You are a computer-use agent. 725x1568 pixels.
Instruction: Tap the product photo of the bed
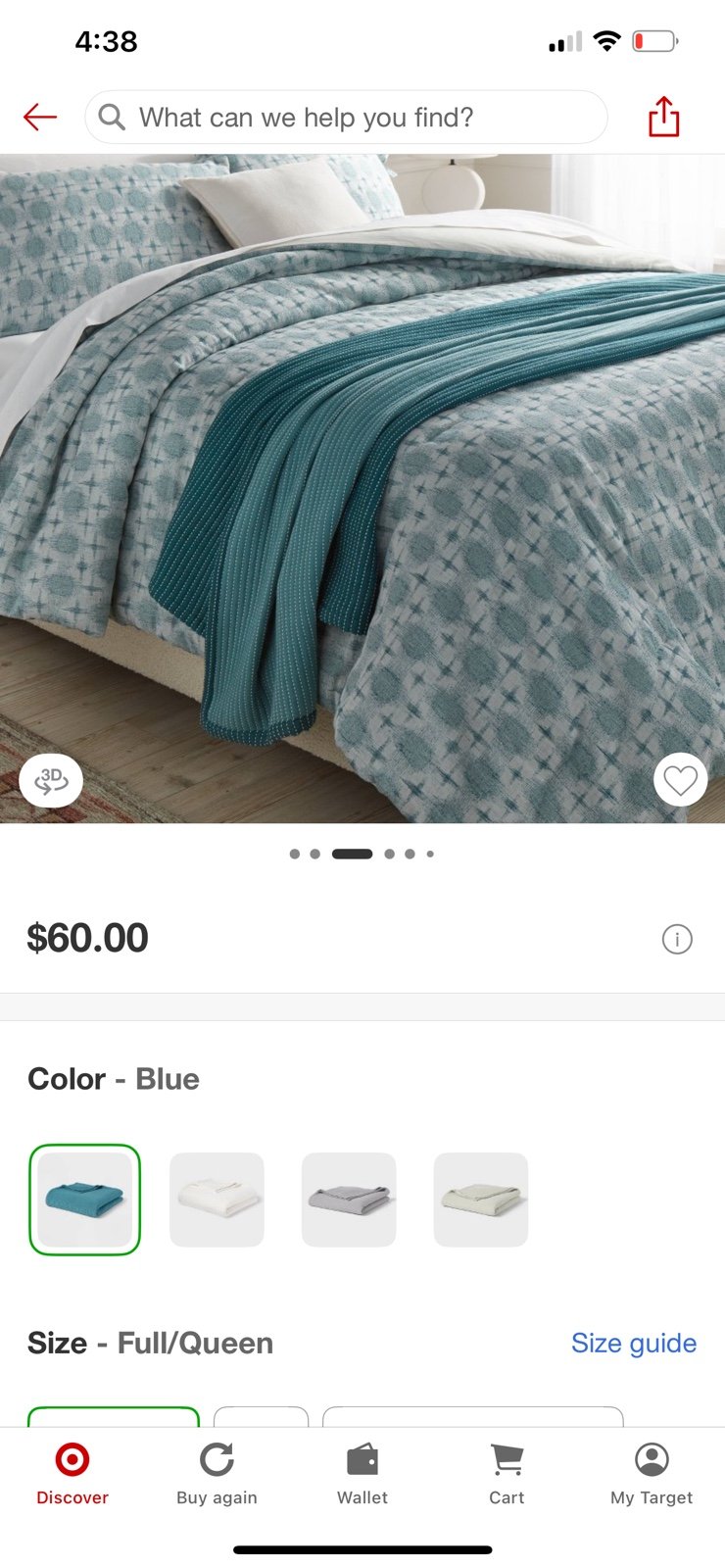[362, 470]
